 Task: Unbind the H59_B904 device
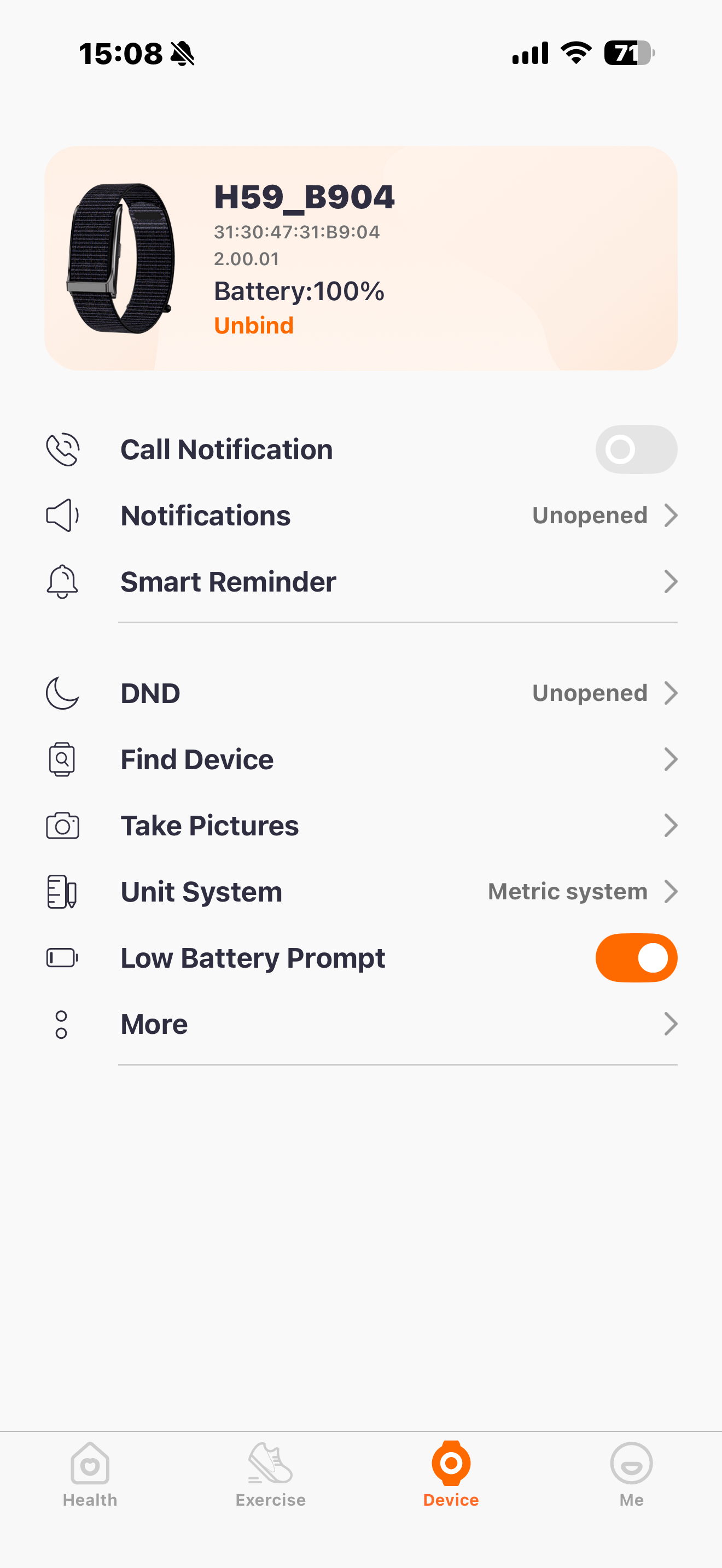click(x=253, y=326)
